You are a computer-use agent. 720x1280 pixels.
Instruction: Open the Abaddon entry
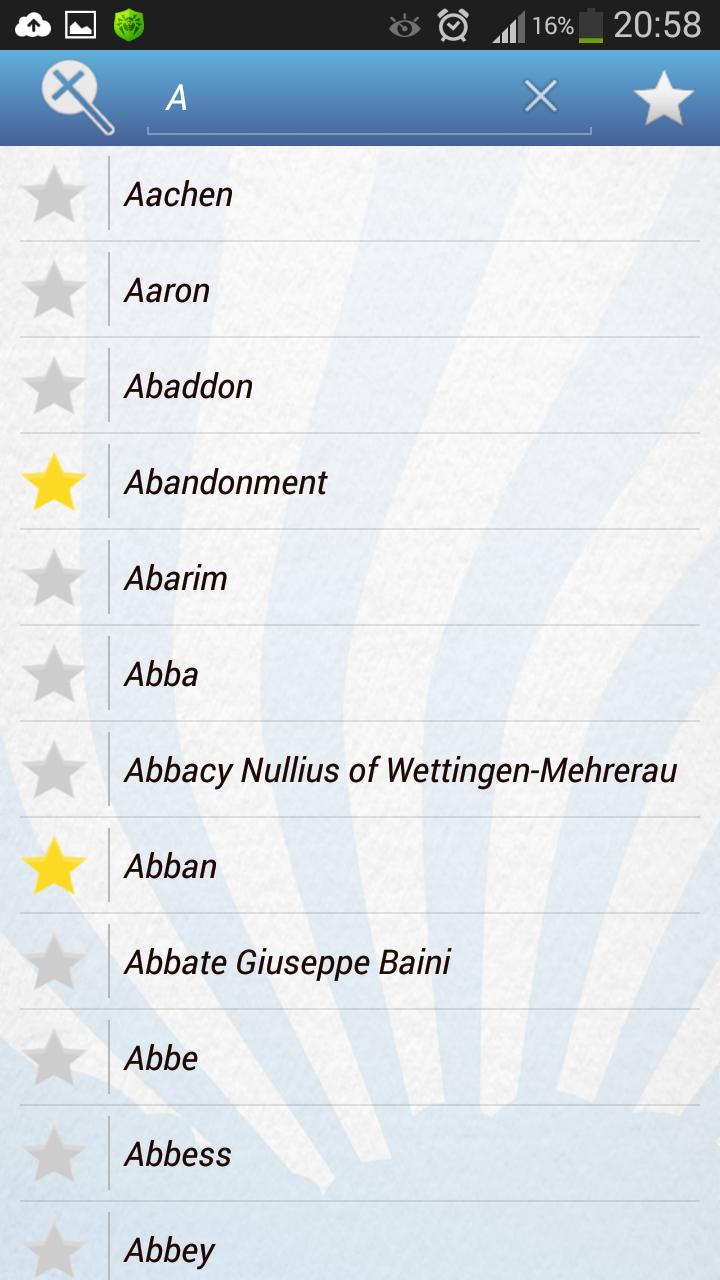click(x=400, y=386)
